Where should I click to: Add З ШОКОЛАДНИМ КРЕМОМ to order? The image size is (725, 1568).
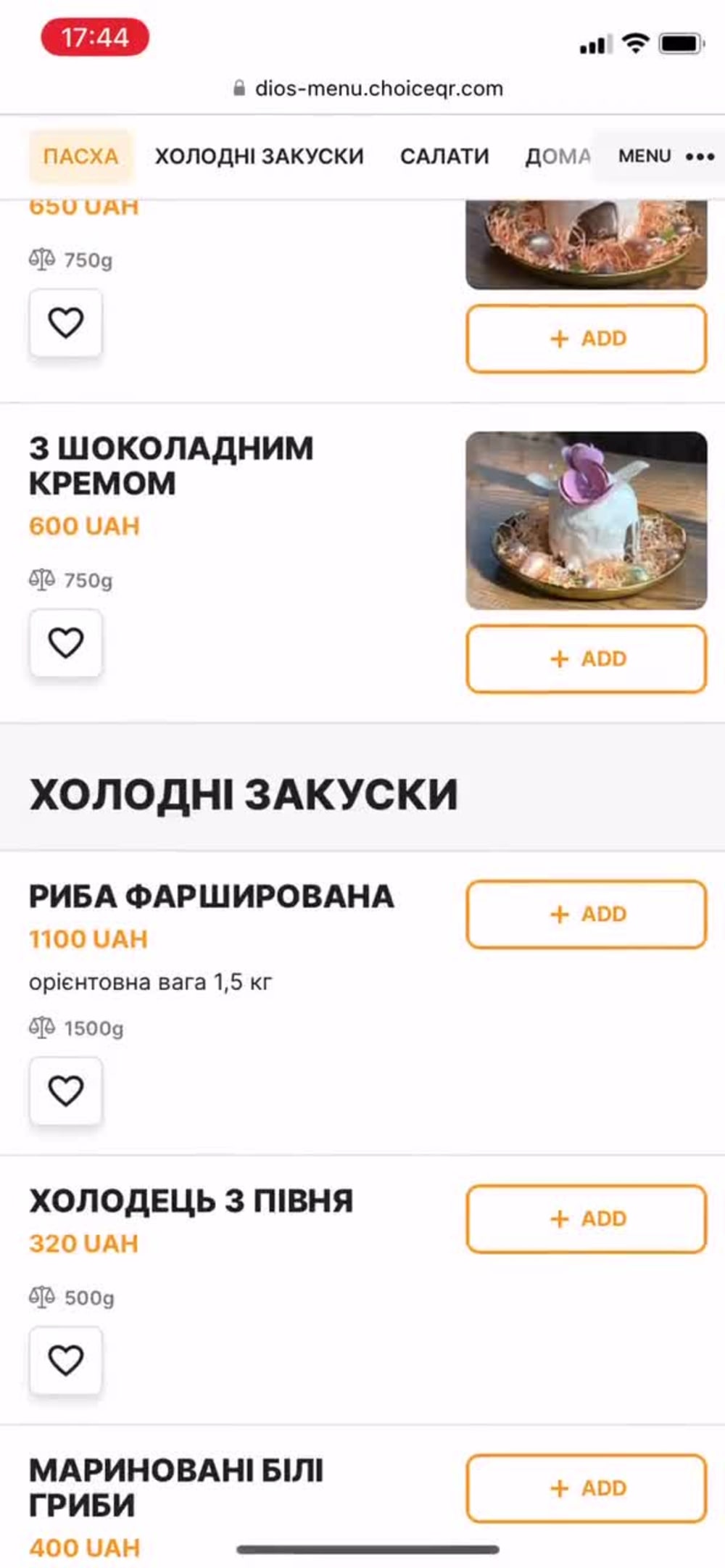tap(586, 659)
